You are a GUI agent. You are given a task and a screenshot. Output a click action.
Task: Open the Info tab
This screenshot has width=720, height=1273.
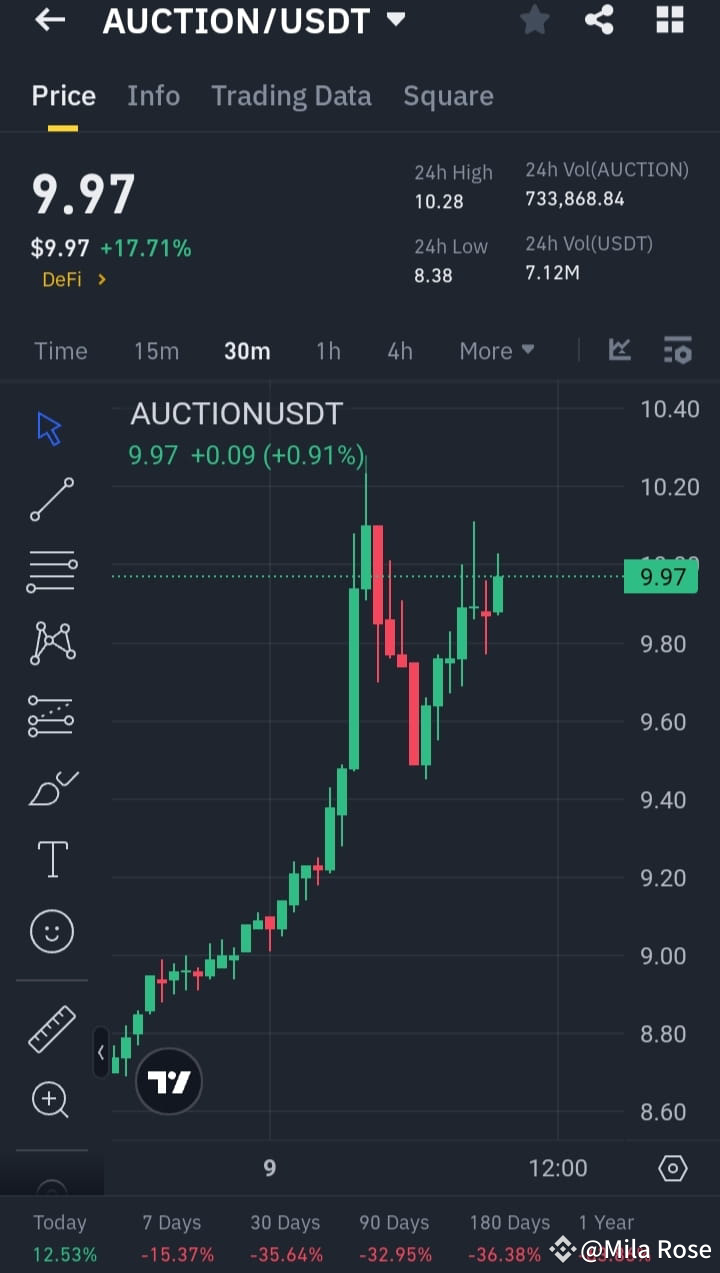[x=153, y=95]
